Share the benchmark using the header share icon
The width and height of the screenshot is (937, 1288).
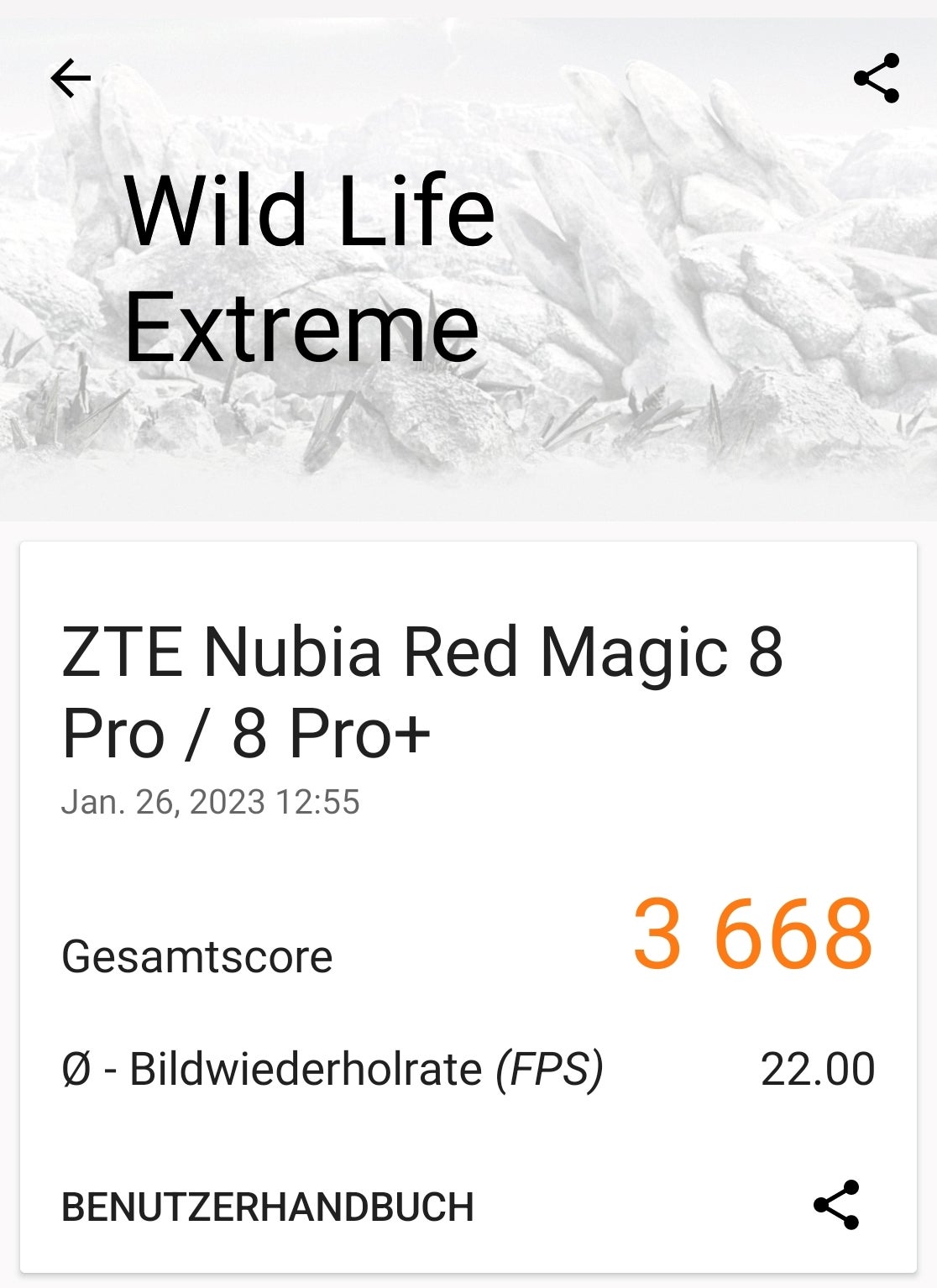(877, 79)
